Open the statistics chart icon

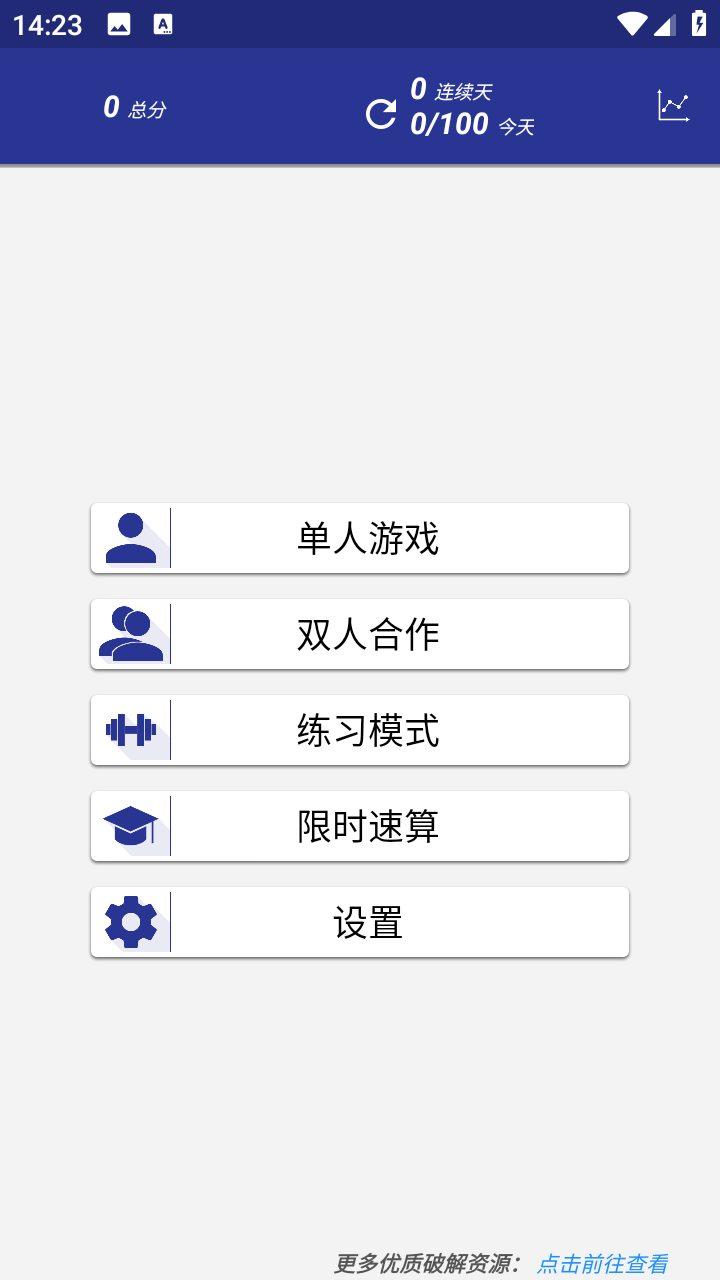click(673, 106)
